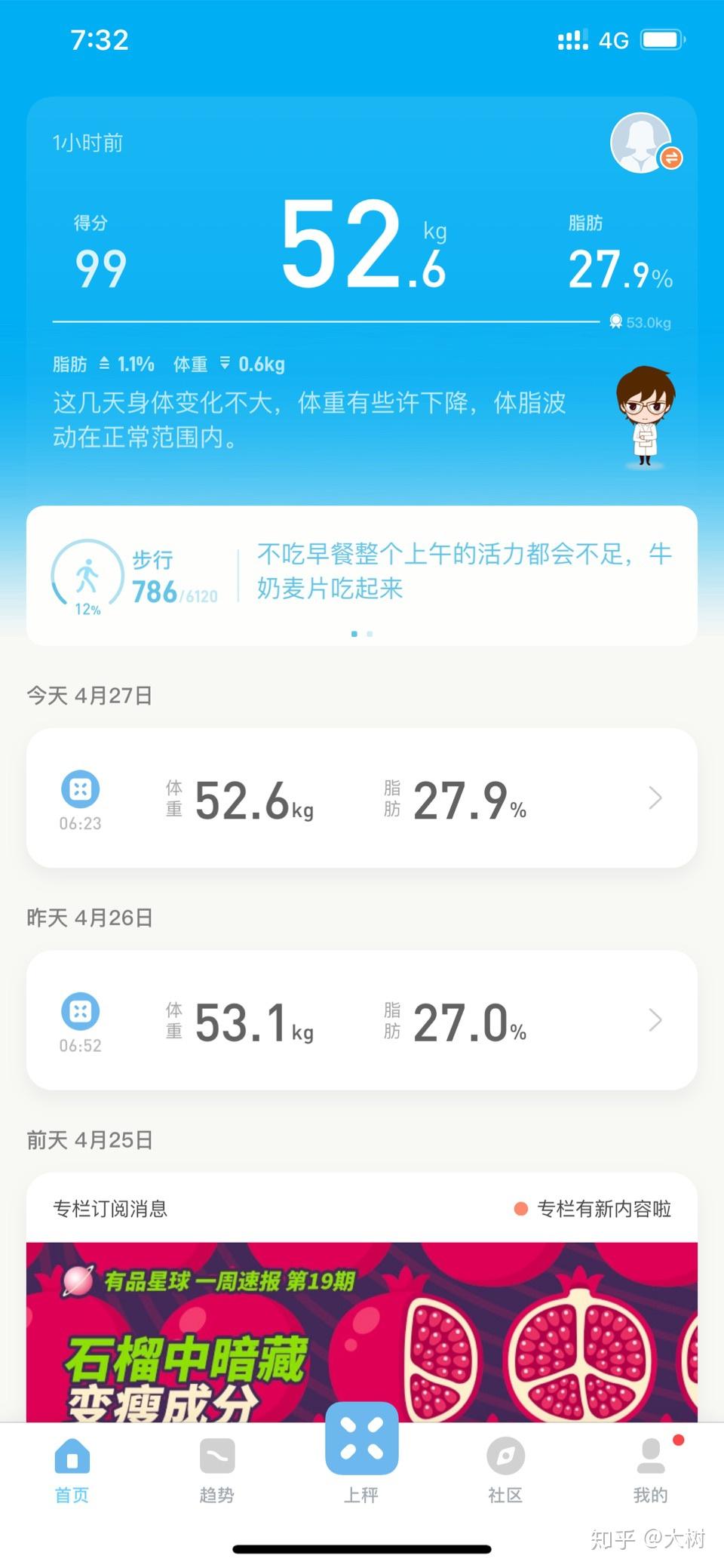The image size is (724, 1568).
Task: Open the 步行 step count card
Action: (x=136, y=576)
